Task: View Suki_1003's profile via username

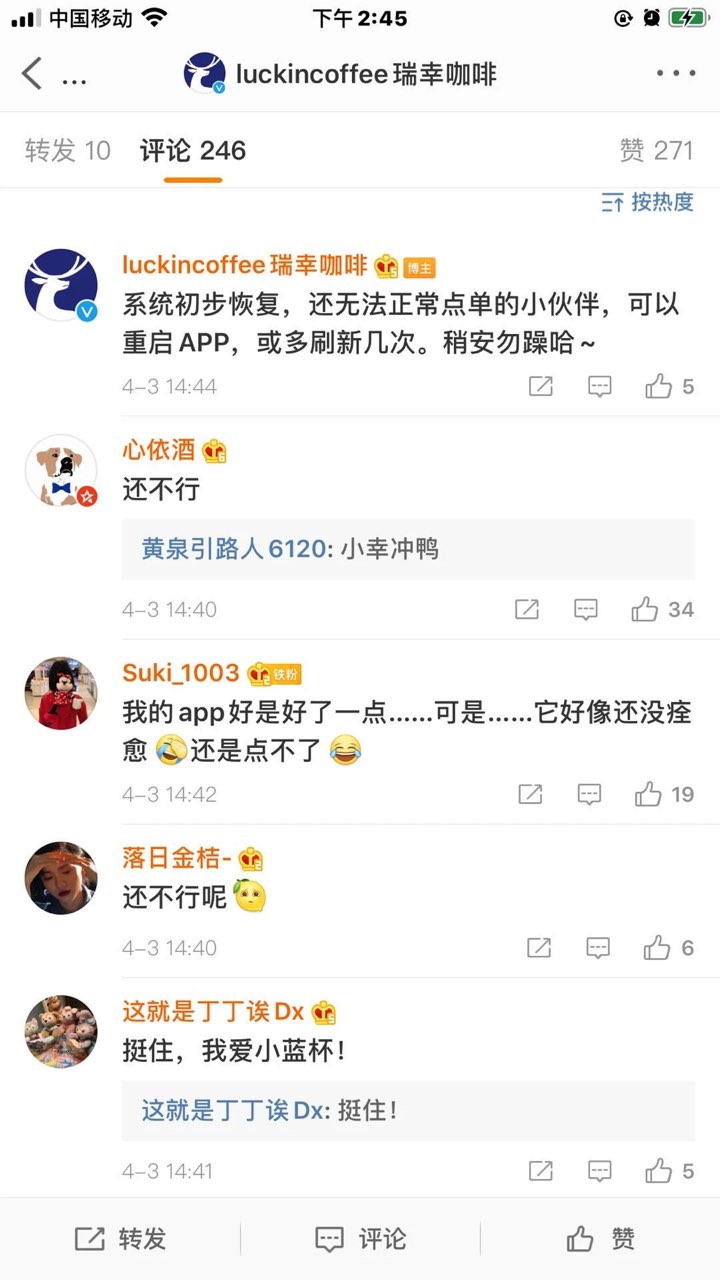Action: point(181,673)
